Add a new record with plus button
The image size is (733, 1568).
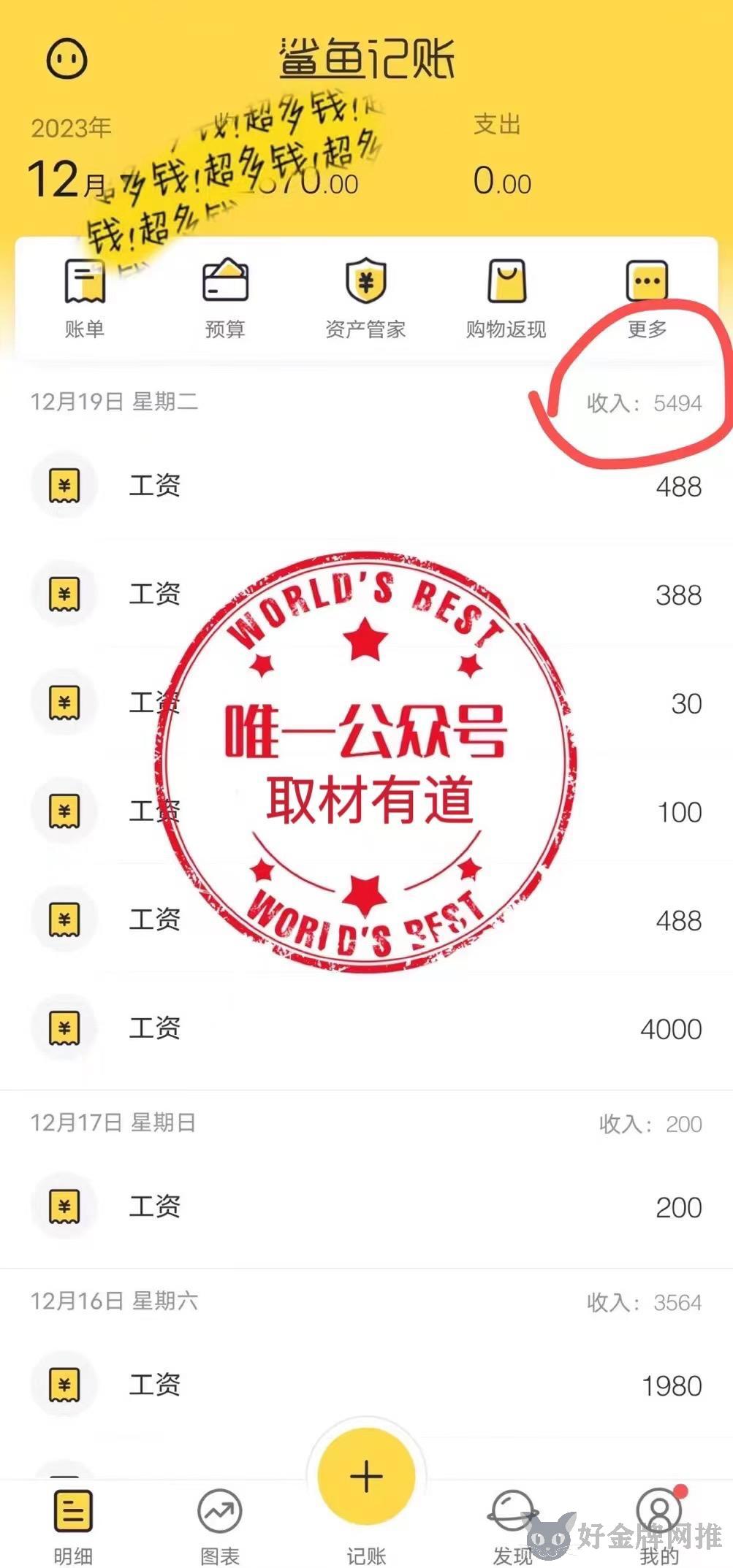(366, 1477)
